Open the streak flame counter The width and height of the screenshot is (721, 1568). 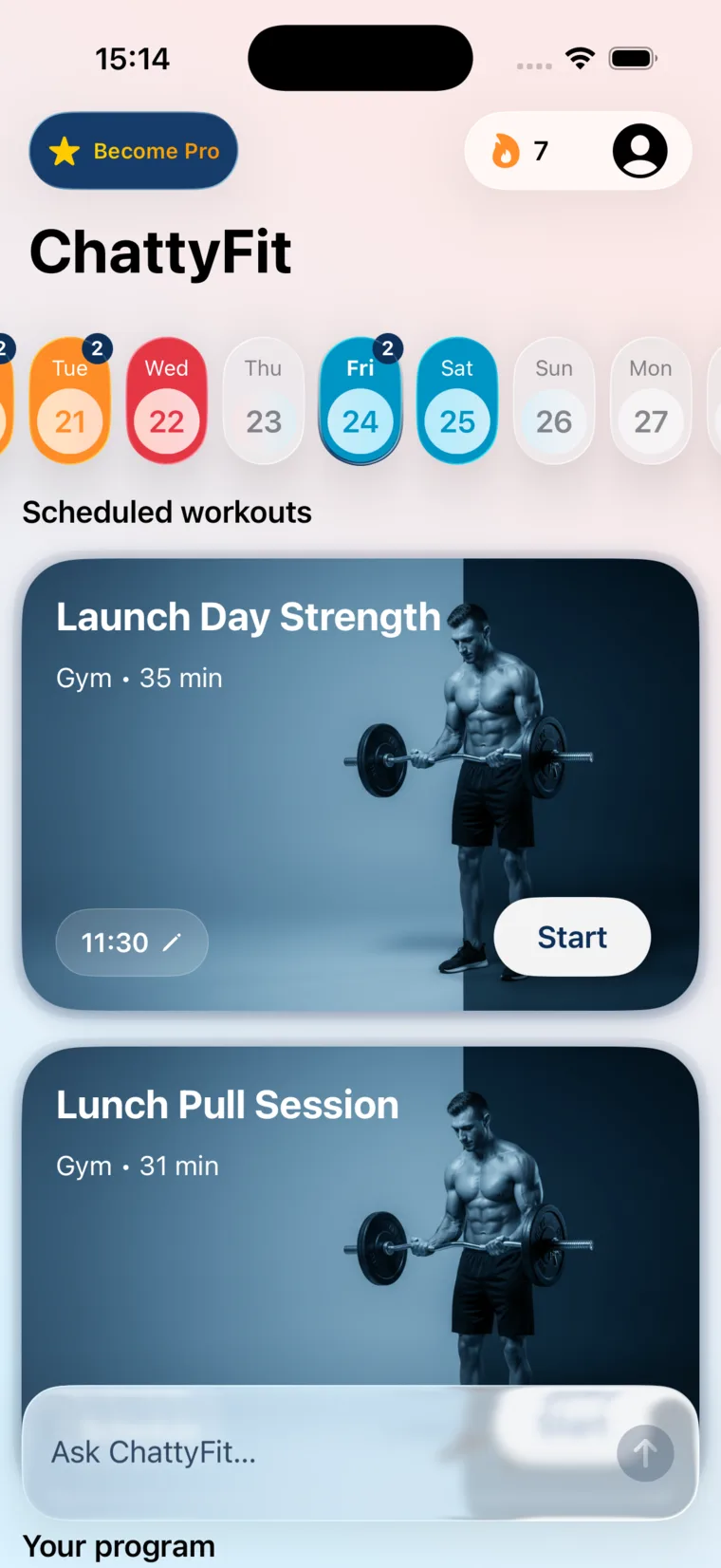[520, 151]
